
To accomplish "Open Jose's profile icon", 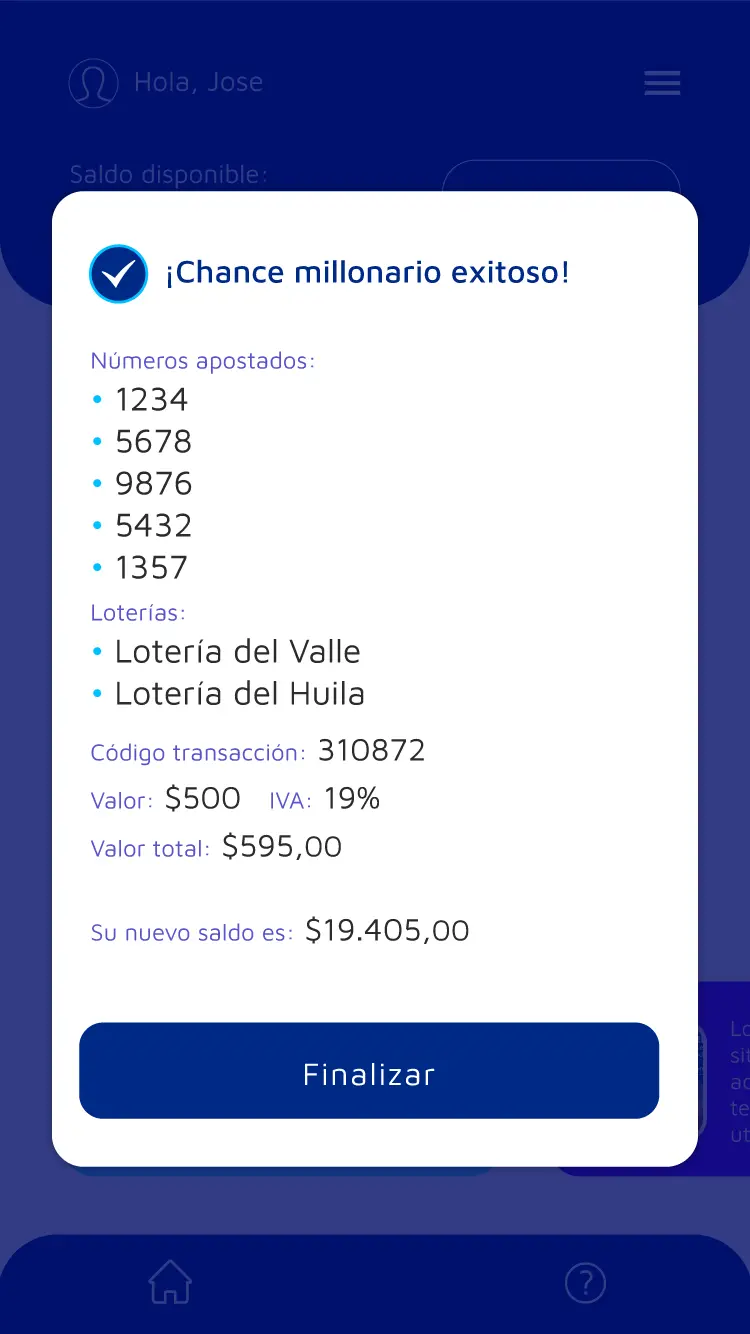I will coord(93,82).
